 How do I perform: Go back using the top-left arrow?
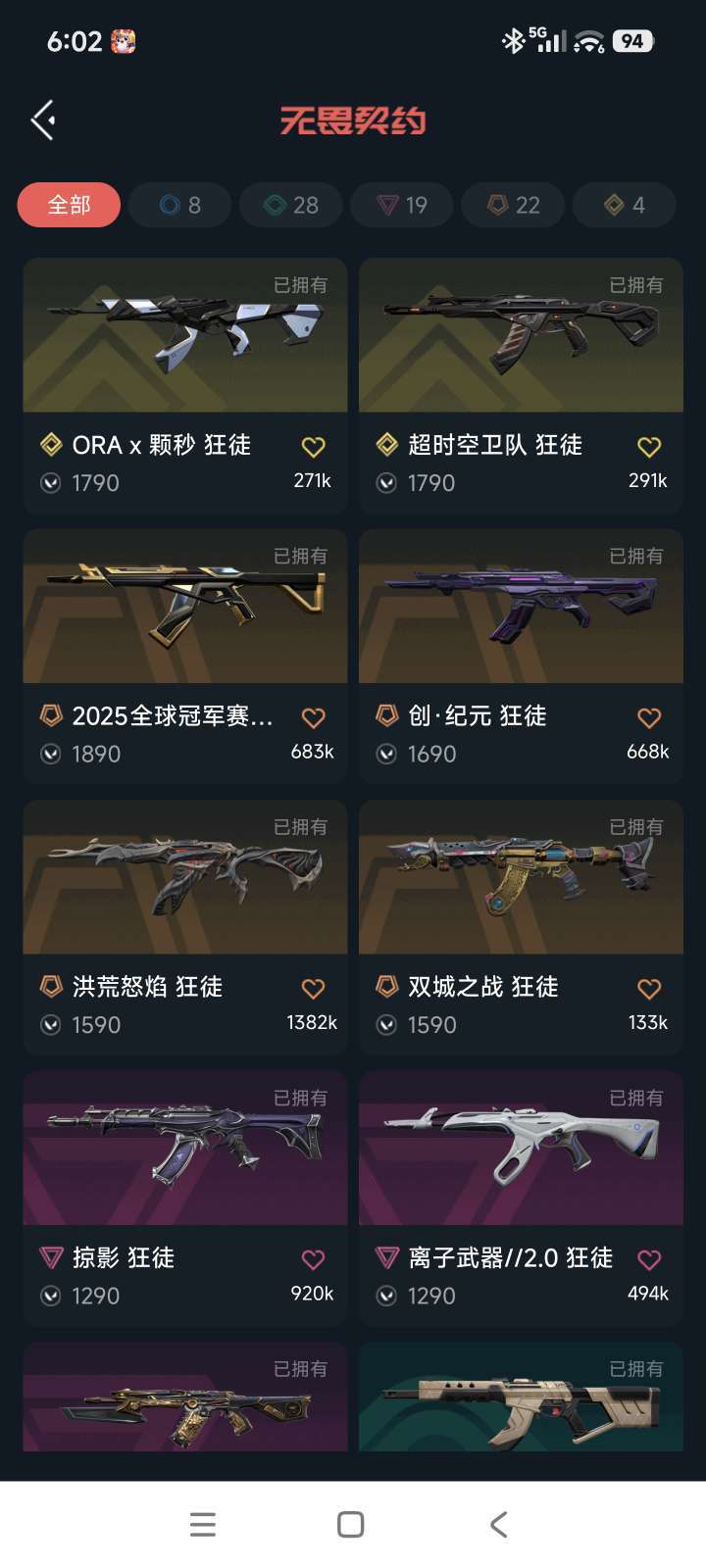tap(43, 121)
